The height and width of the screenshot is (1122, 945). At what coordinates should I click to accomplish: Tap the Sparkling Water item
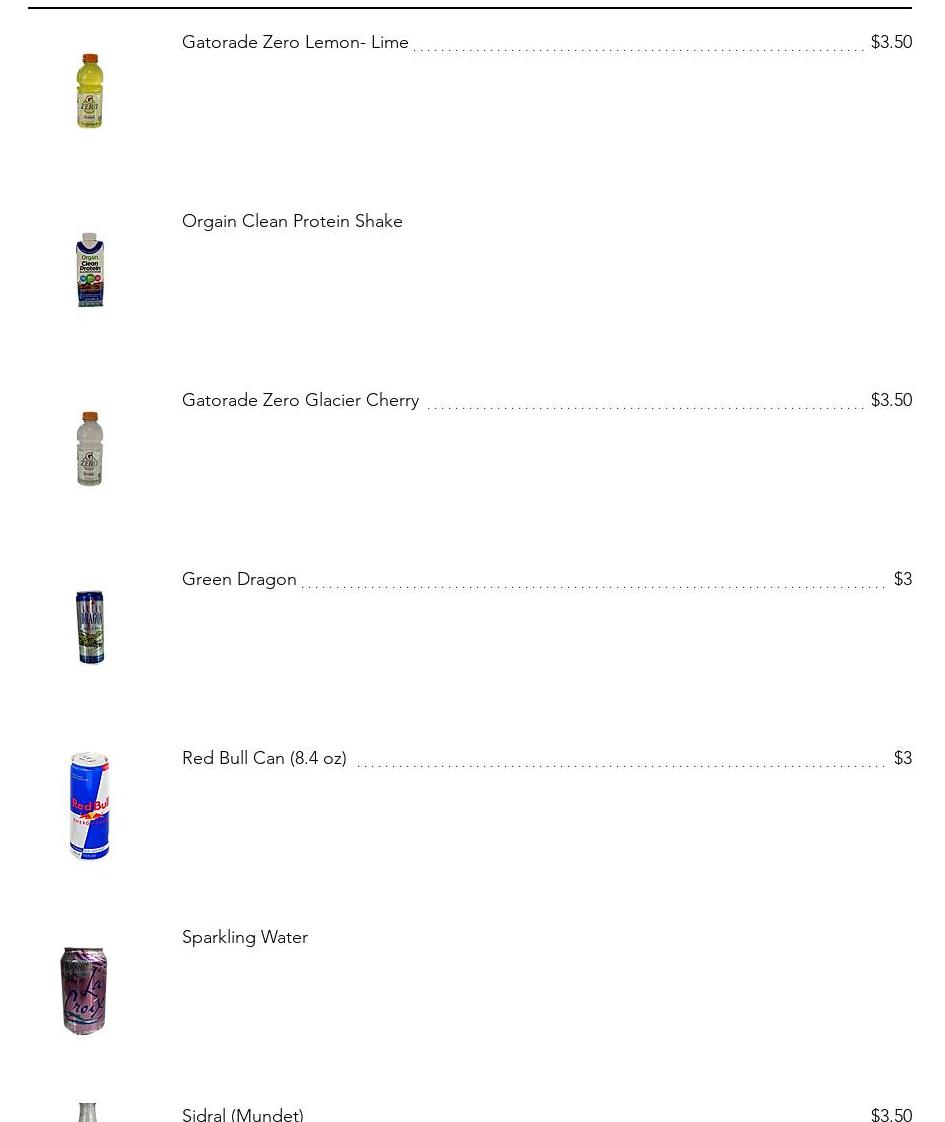coord(245,937)
